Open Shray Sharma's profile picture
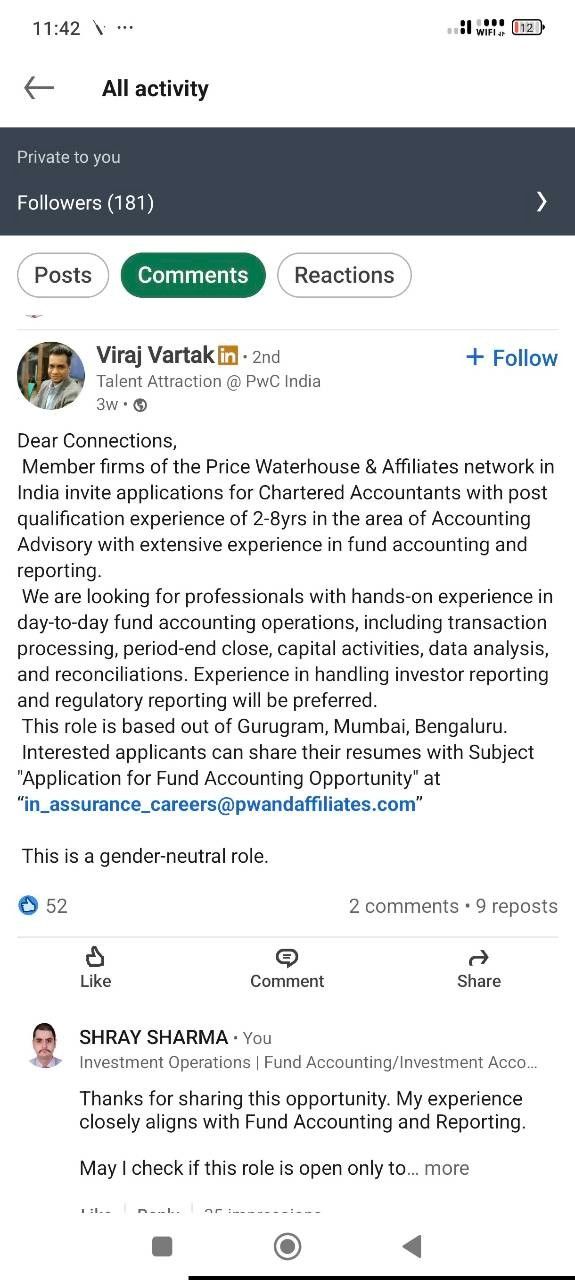This screenshot has width=575, height=1280. click(46, 1046)
